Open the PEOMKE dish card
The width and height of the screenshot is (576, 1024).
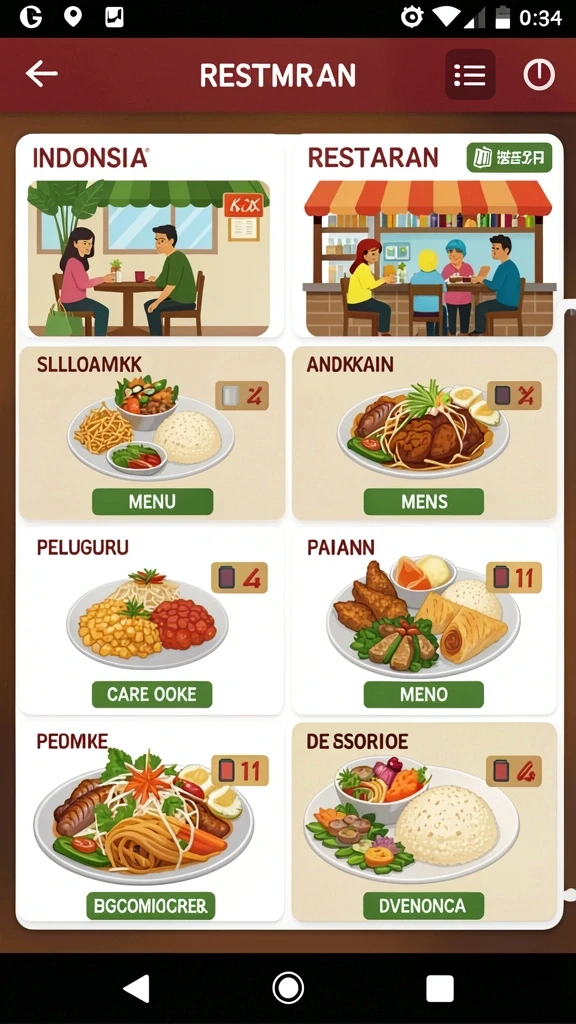click(152, 822)
